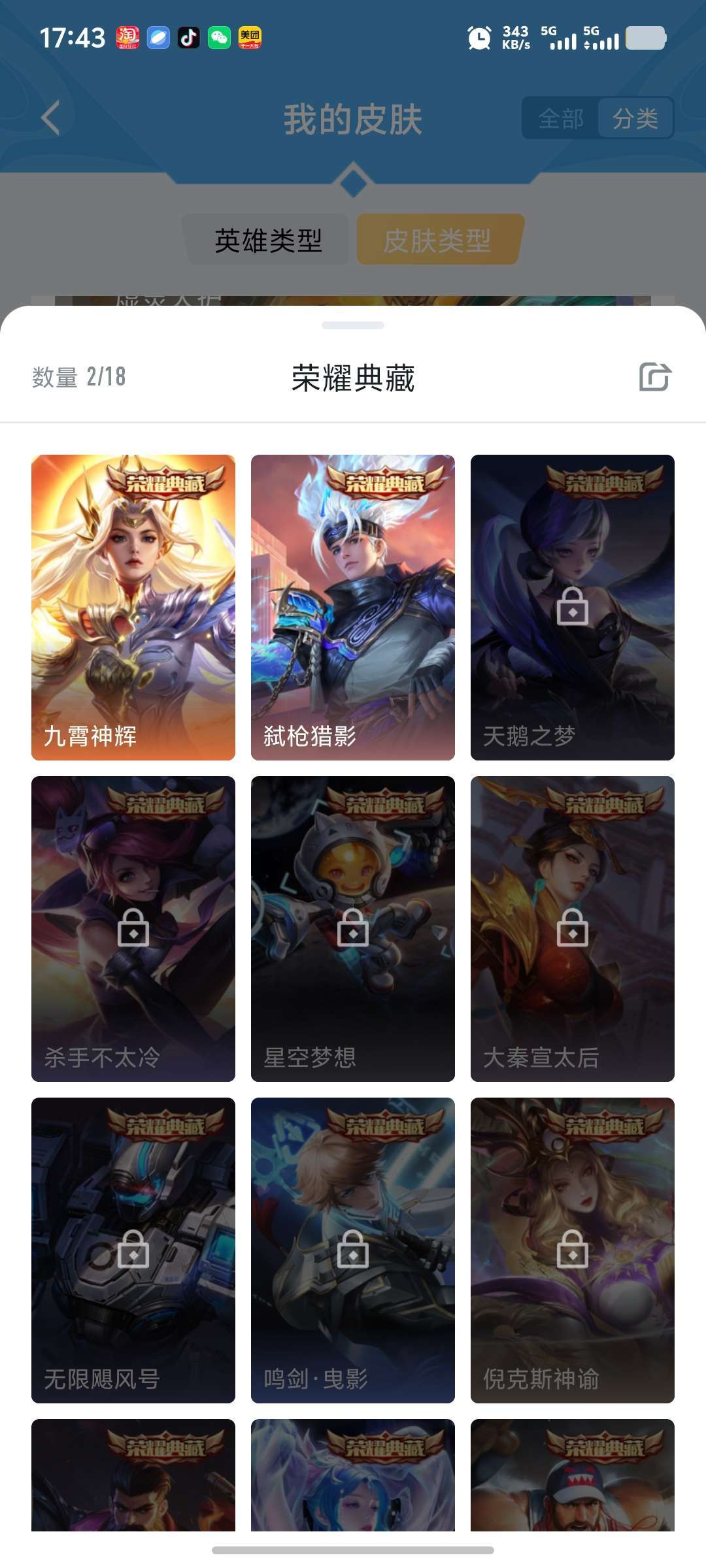
Task: Go back from 我的皮肤 page
Action: click(50, 118)
